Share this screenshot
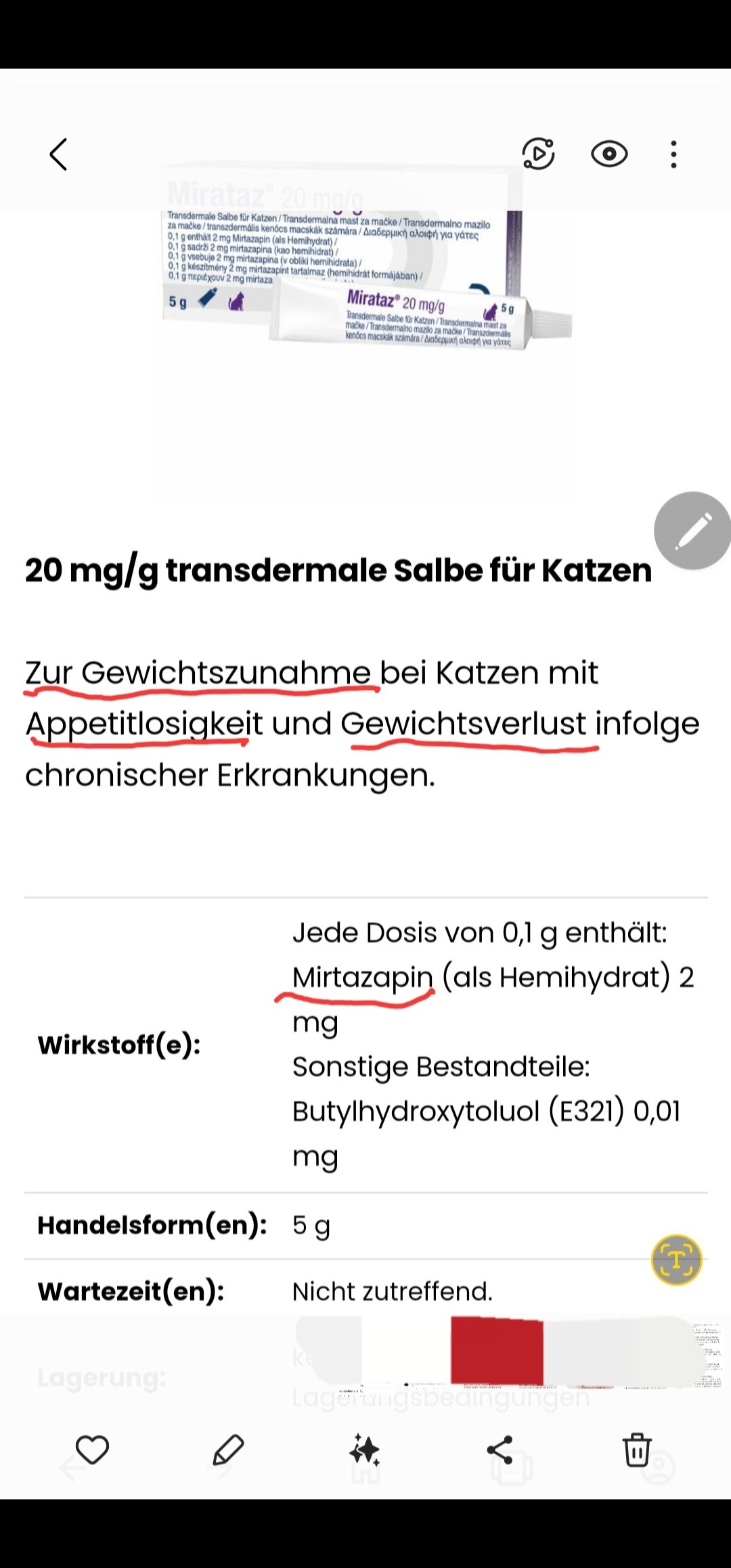Viewport: 731px width, 1568px height. (x=501, y=1450)
